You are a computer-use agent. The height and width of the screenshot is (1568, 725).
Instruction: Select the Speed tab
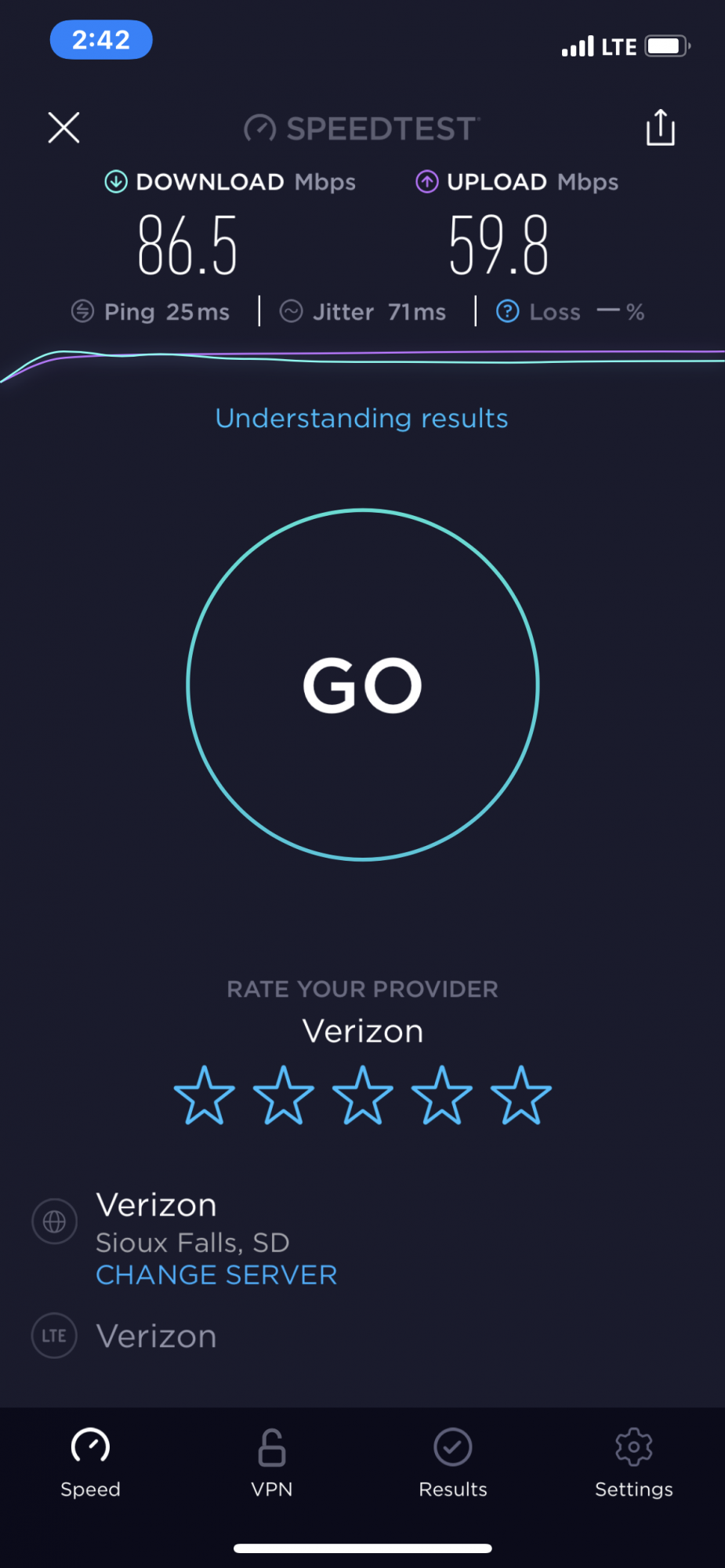[91, 1462]
